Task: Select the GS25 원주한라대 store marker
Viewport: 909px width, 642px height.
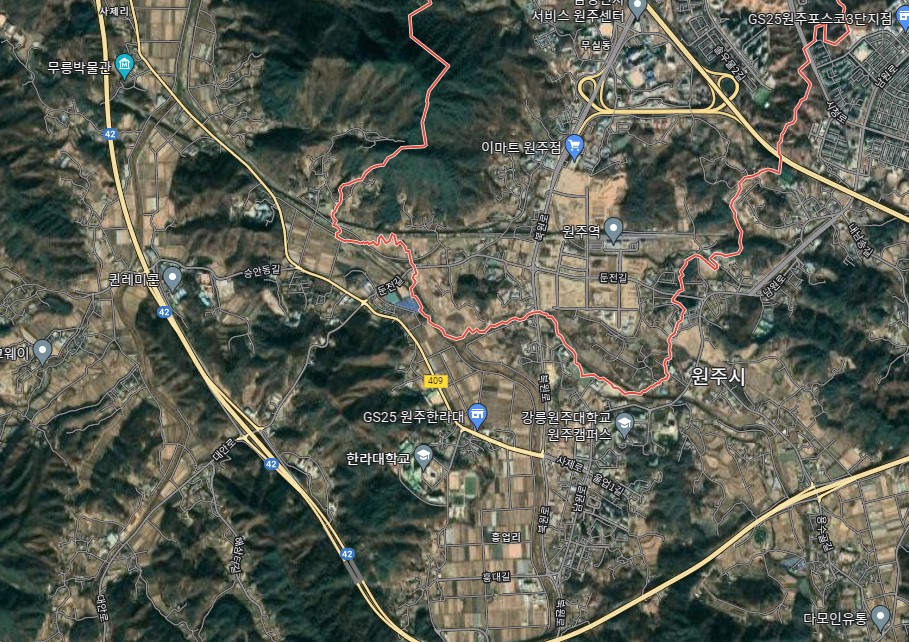Action: pos(478,414)
